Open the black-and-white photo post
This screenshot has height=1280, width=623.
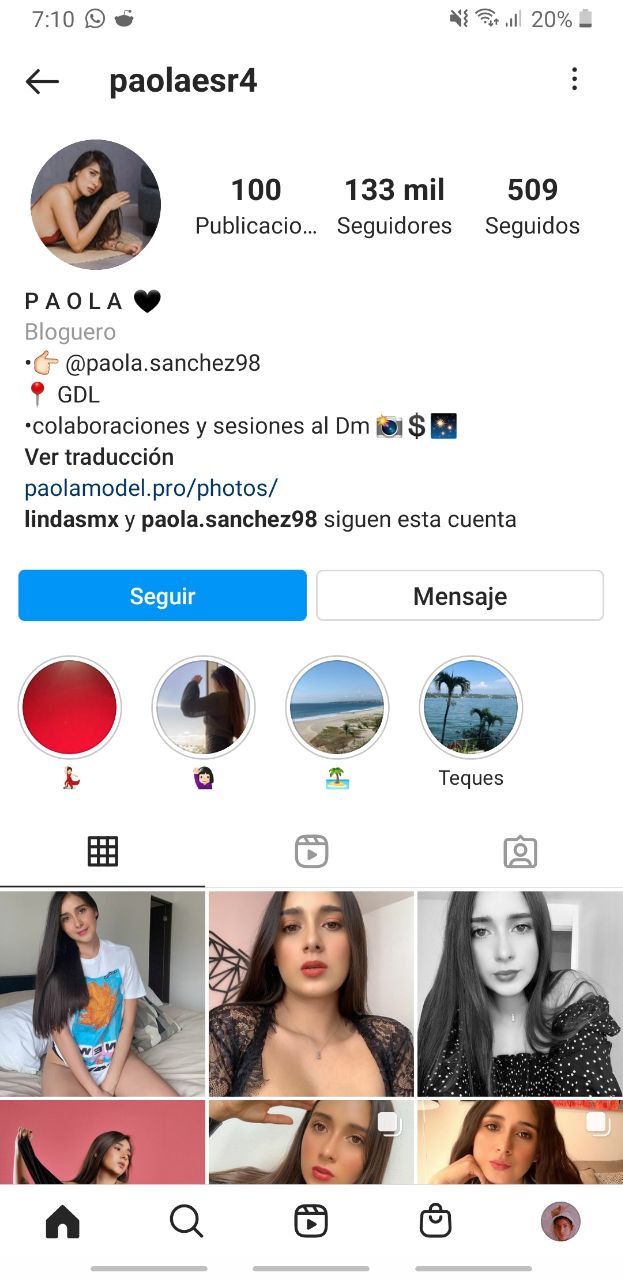(519, 993)
